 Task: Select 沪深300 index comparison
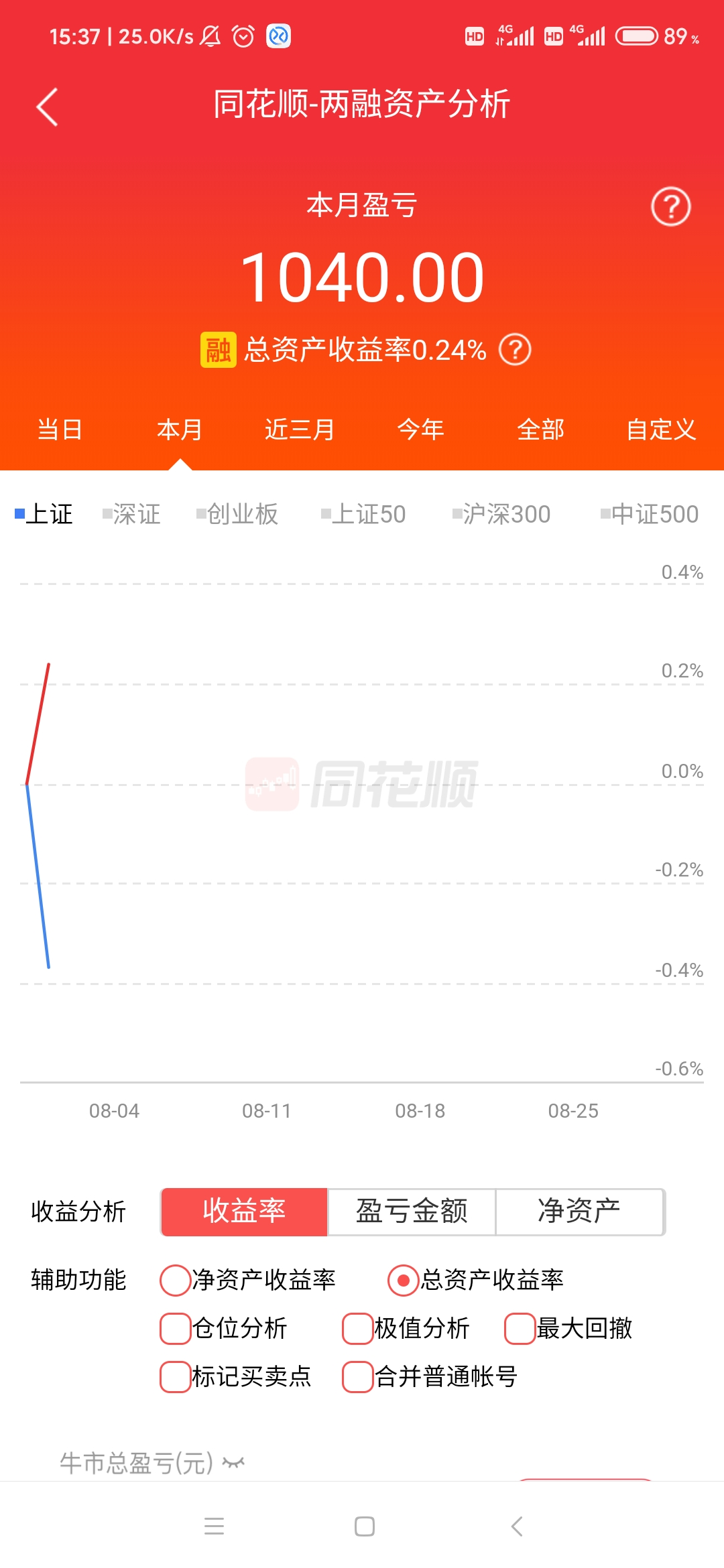point(501,515)
